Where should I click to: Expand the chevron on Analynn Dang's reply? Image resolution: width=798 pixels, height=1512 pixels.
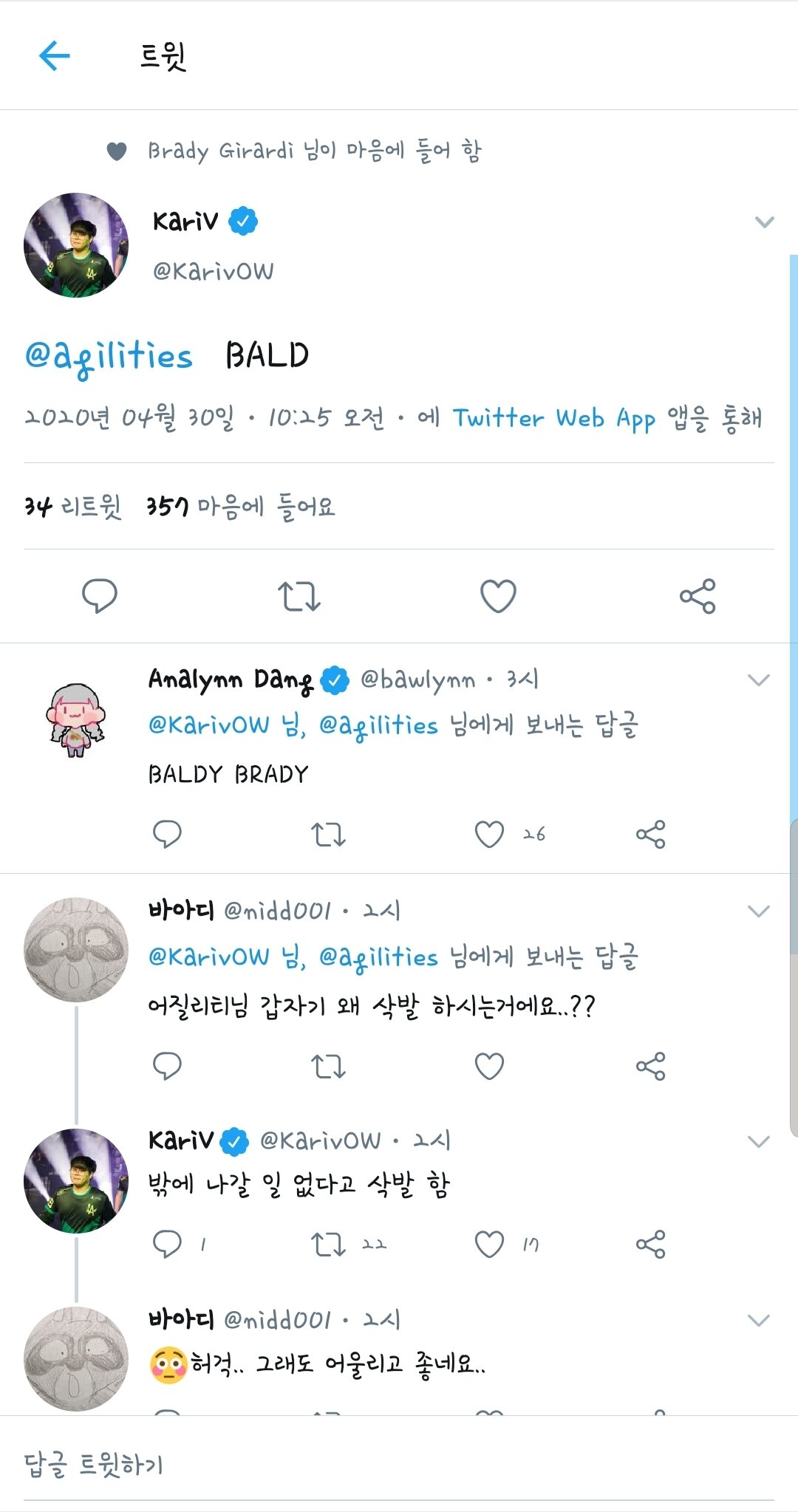pyautogui.click(x=759, y=680)
